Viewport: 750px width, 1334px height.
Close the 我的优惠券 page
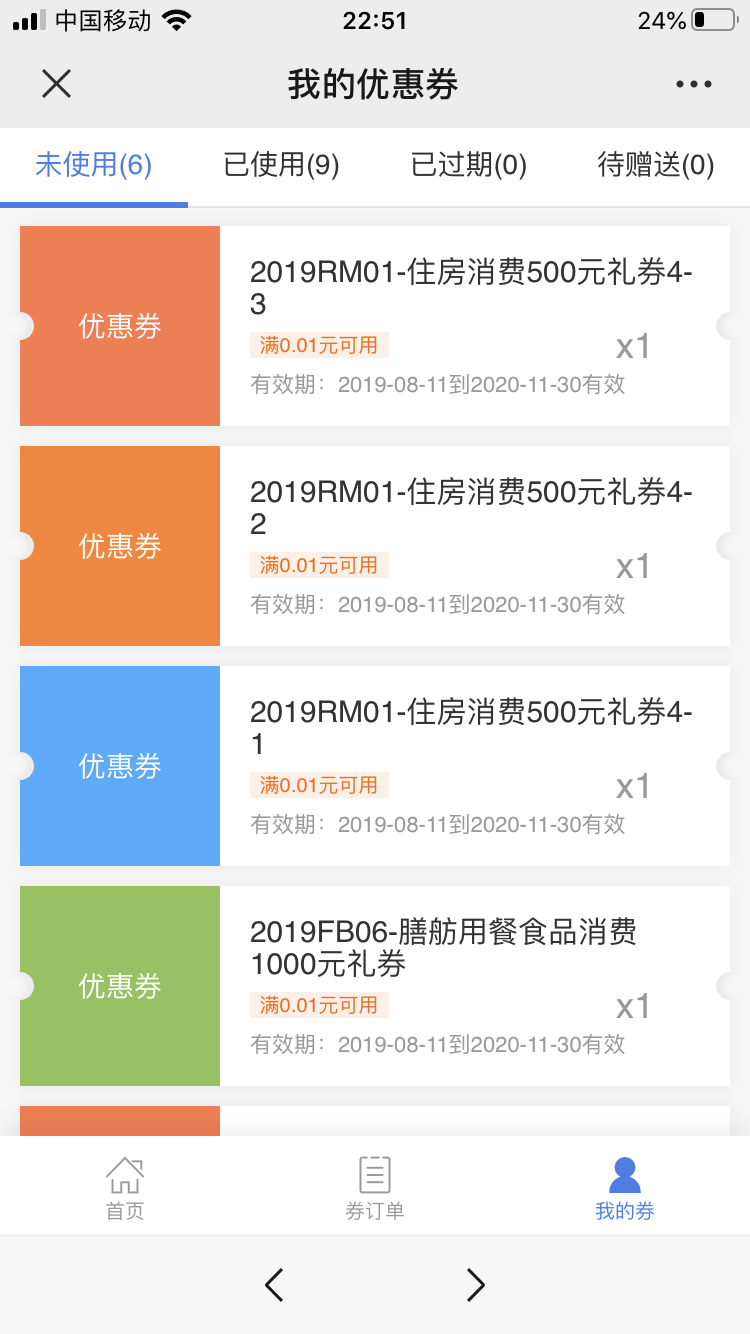(56, 84)
